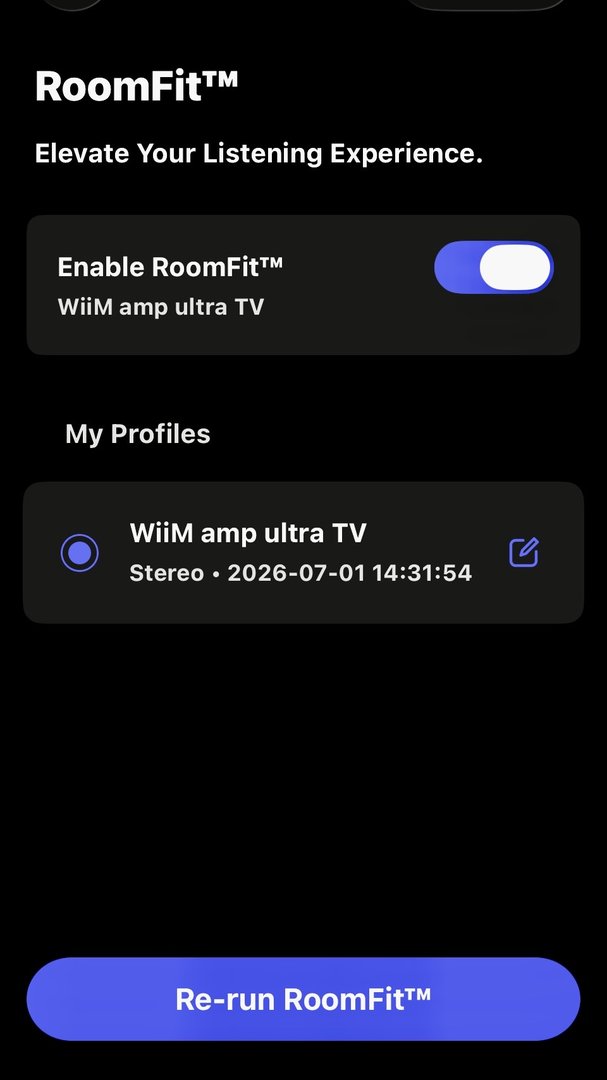Edit the WiiM amp ultra TV profile
The height and width of the screenshot is (1080, 607).
click(x=524, y=552)
